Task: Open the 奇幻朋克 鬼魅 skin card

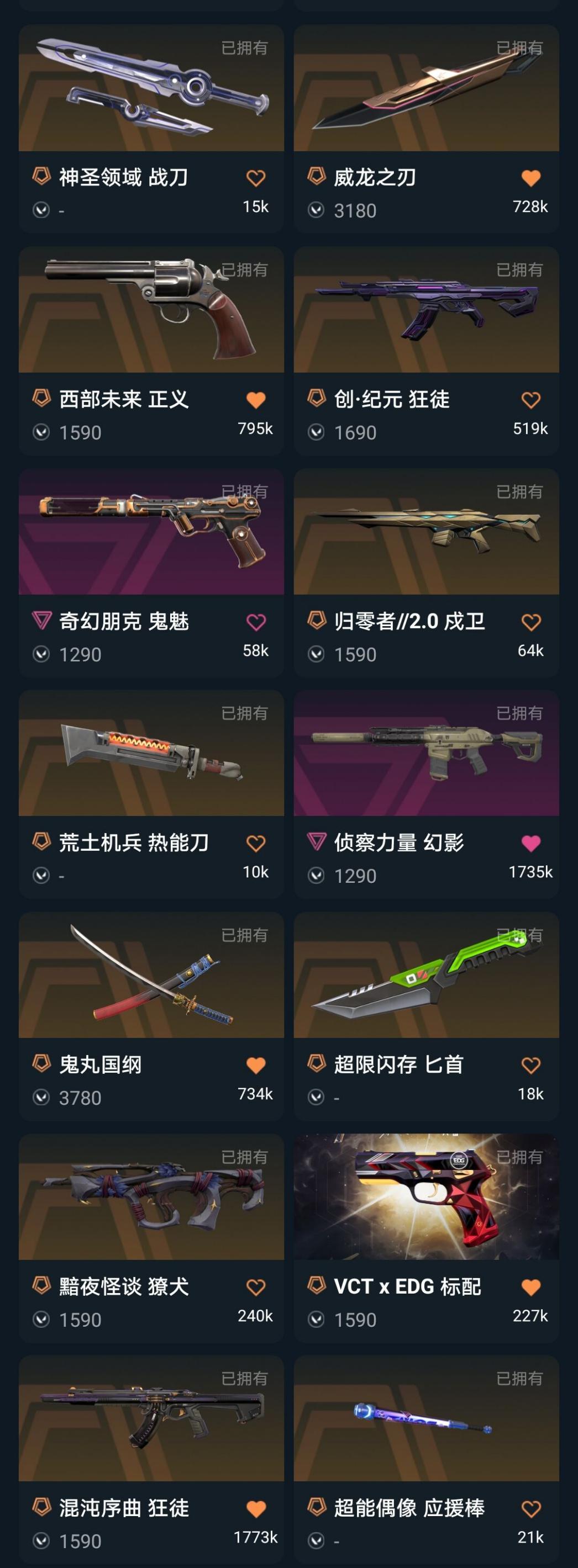Action: pyautogui.click(x=151, y=532)
